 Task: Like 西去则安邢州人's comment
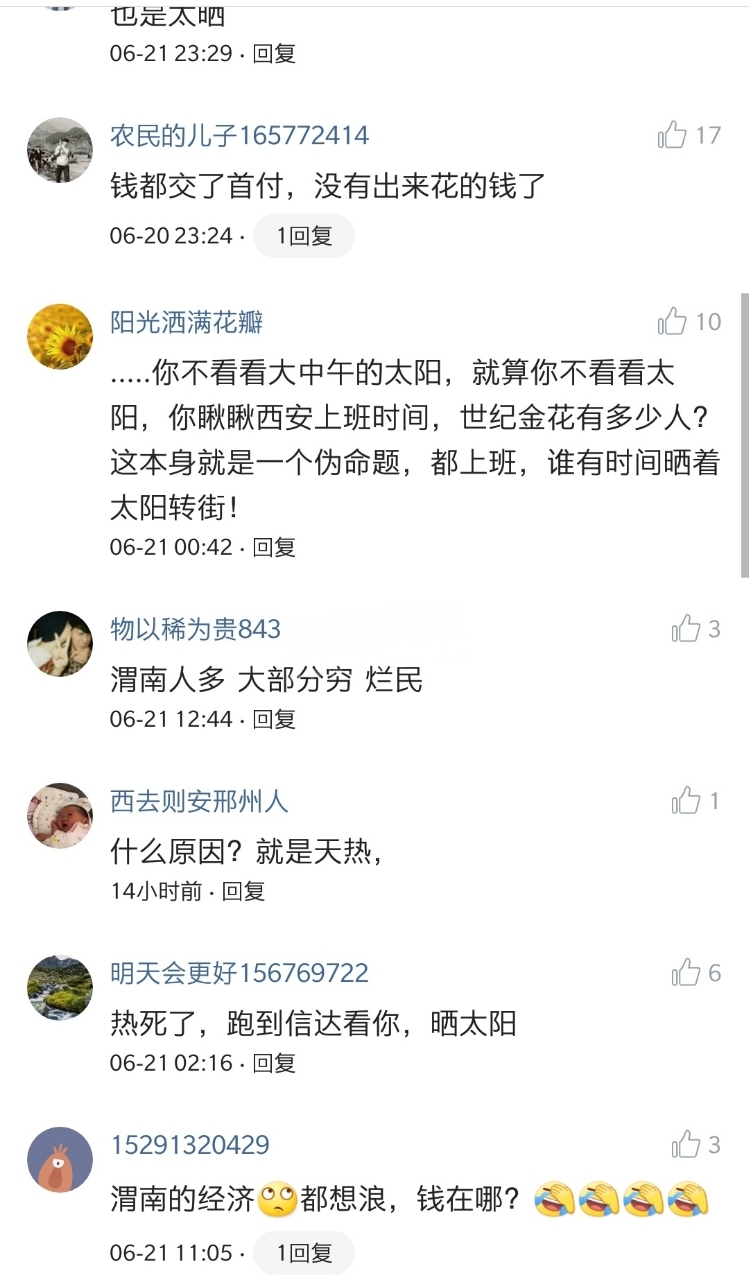pyautogui.click(x=686, y=800)
